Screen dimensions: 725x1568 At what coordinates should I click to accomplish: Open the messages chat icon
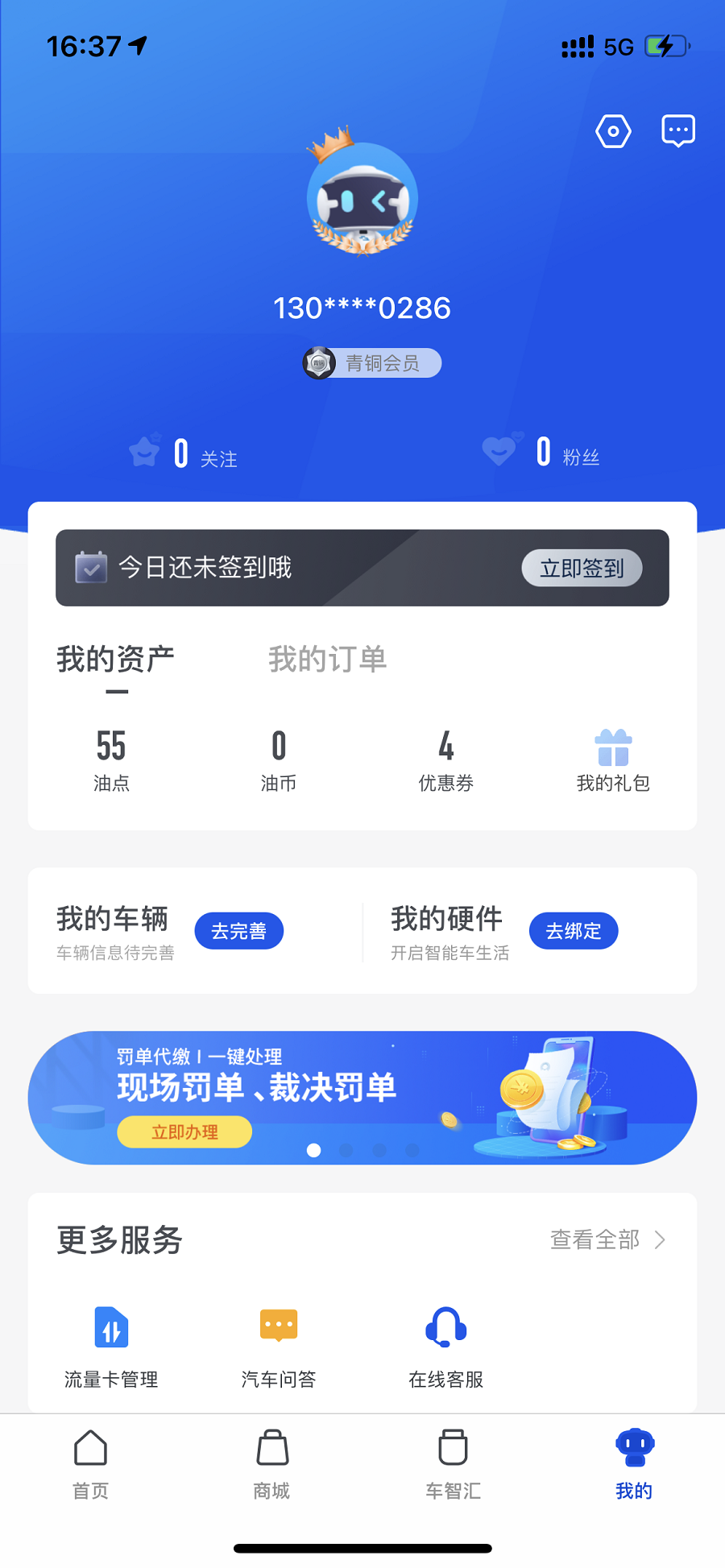pyautogui.click(x=677, y=130)
